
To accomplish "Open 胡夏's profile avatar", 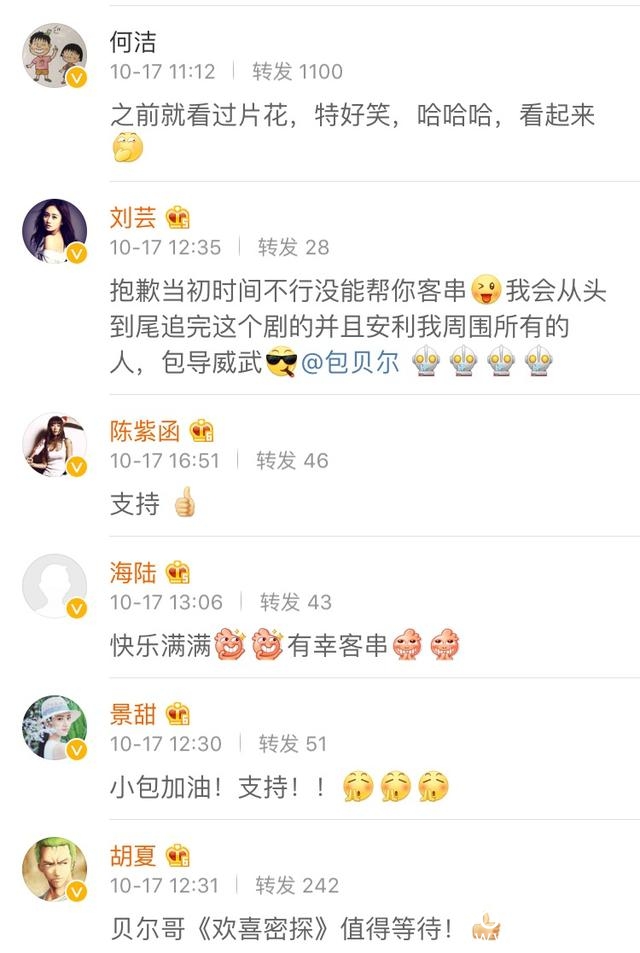I will coord(55,869).
